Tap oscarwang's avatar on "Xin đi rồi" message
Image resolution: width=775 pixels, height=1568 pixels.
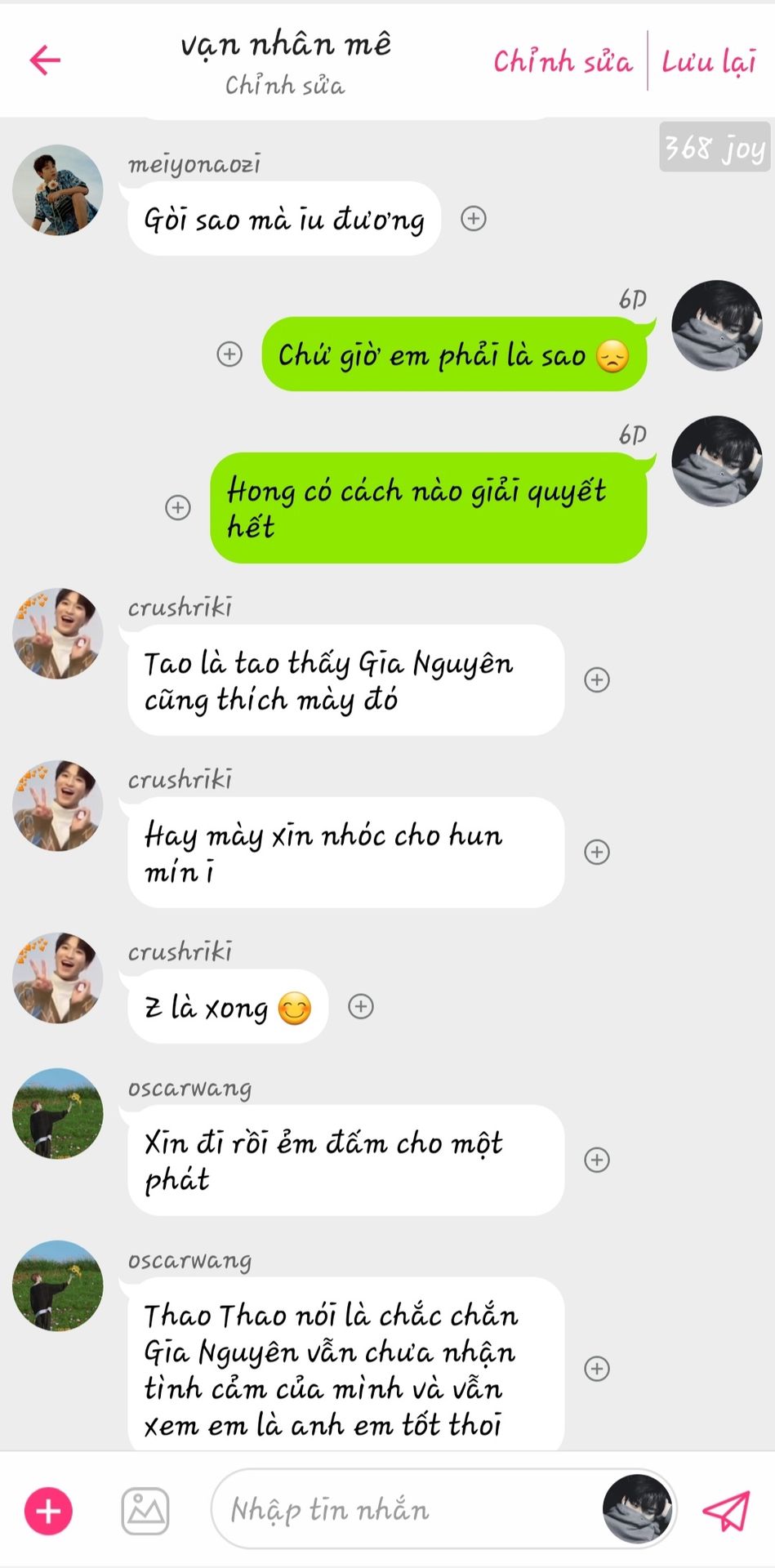[57, 1113]
